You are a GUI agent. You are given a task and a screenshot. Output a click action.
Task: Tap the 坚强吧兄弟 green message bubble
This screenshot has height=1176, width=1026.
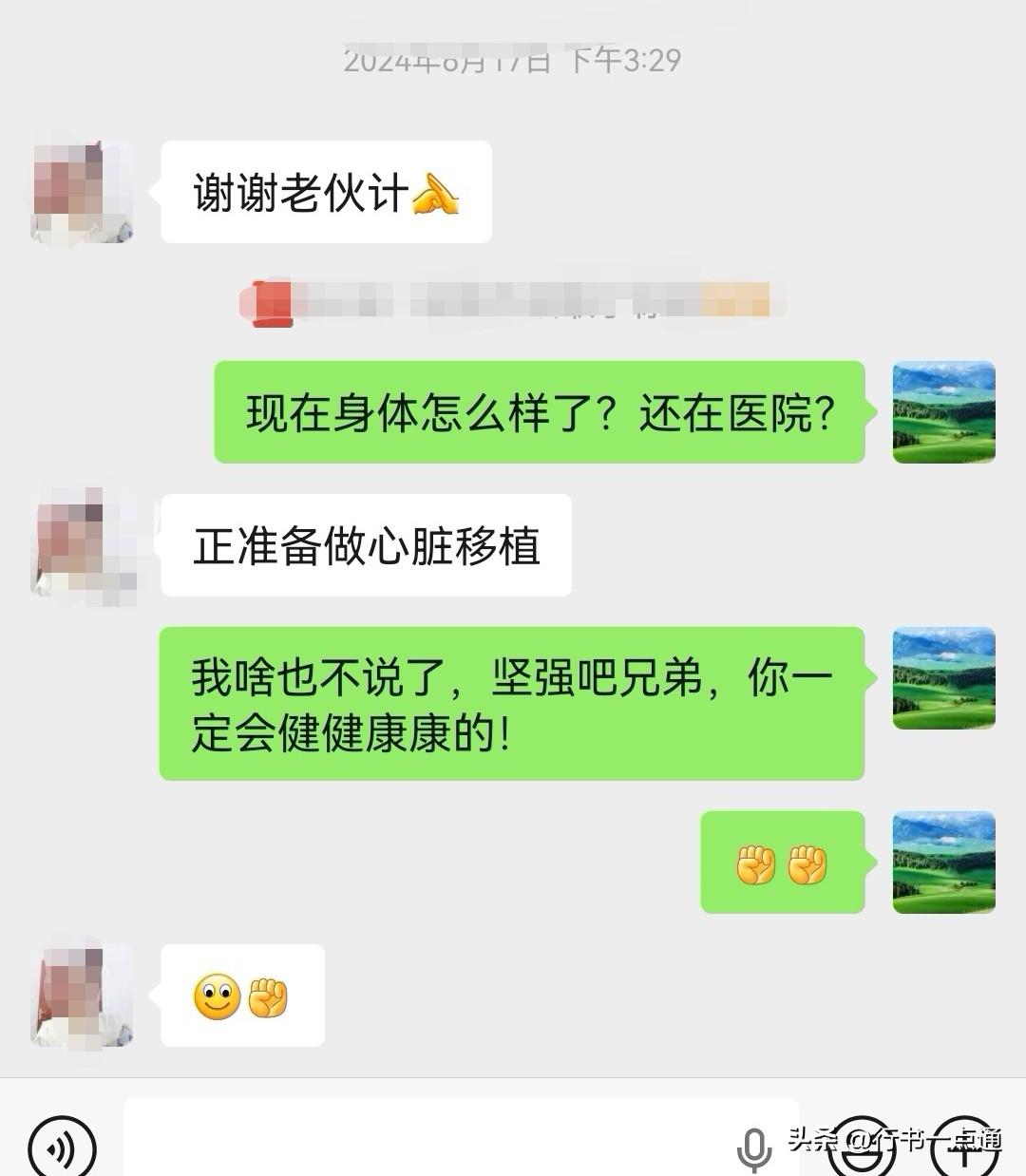513,703
